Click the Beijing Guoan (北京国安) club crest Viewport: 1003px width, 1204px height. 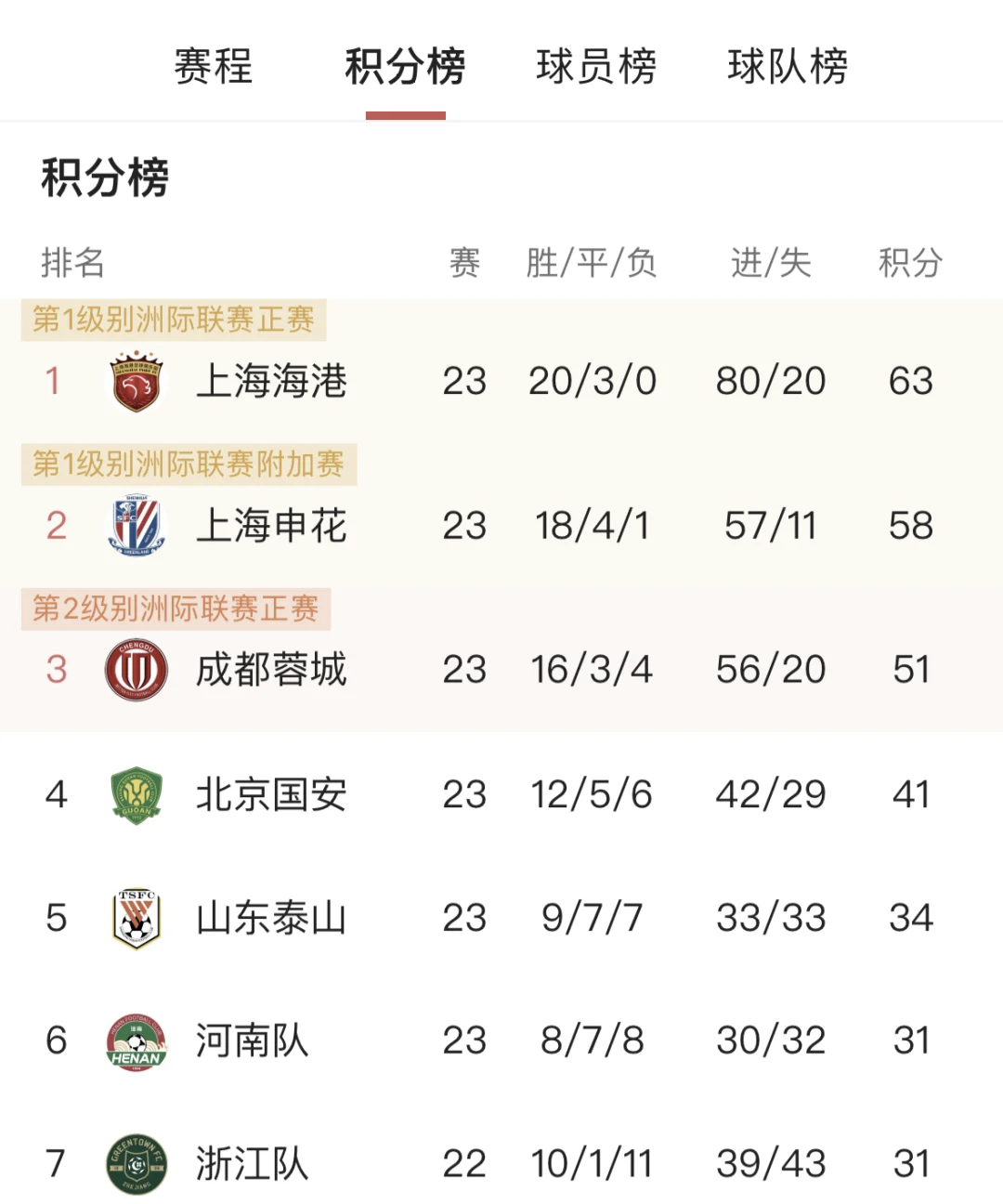[x=136, y=794]
